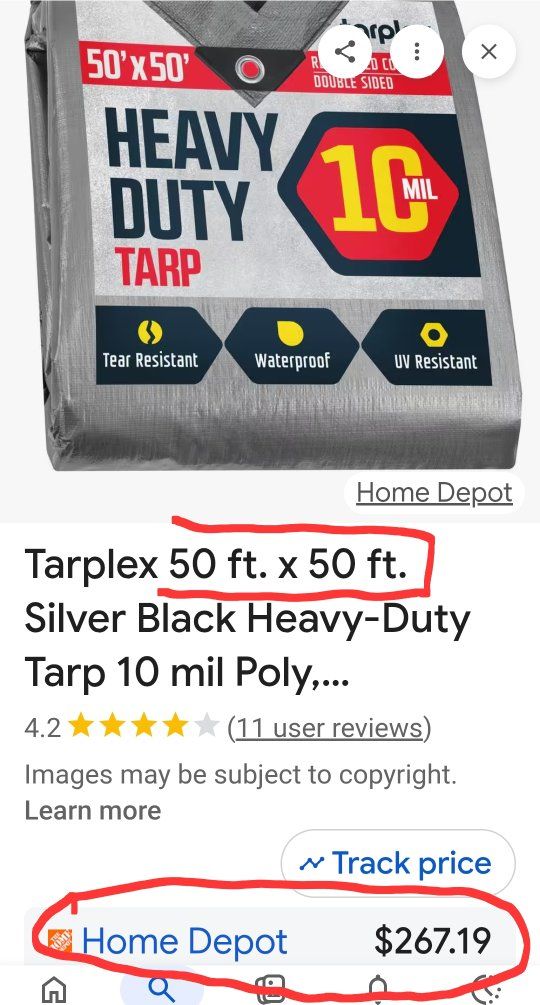Open the saved collections tab

[x=270, y=988]
